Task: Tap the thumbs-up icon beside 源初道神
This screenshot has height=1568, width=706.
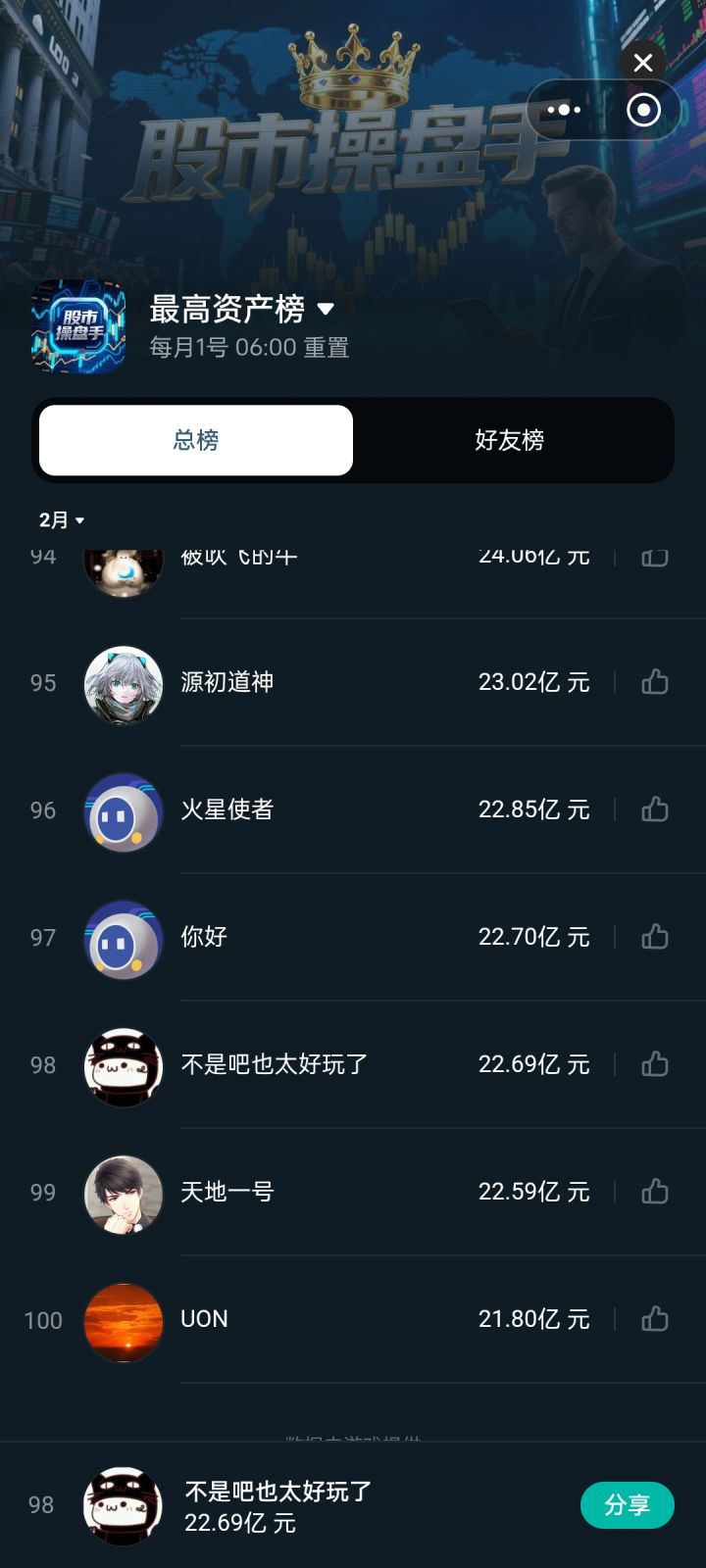Action: (654, 682)
